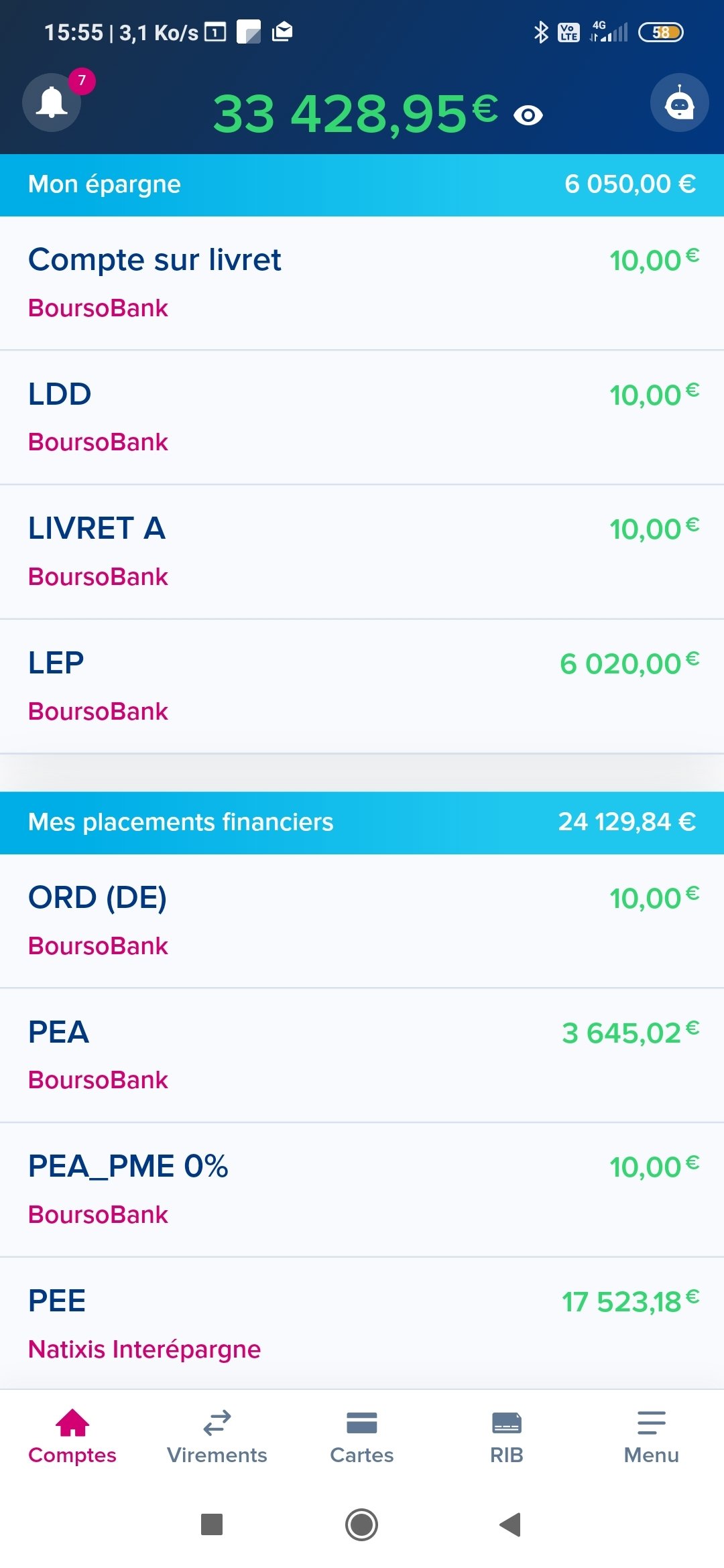Open the Menu tab

tap(652, 1437)
